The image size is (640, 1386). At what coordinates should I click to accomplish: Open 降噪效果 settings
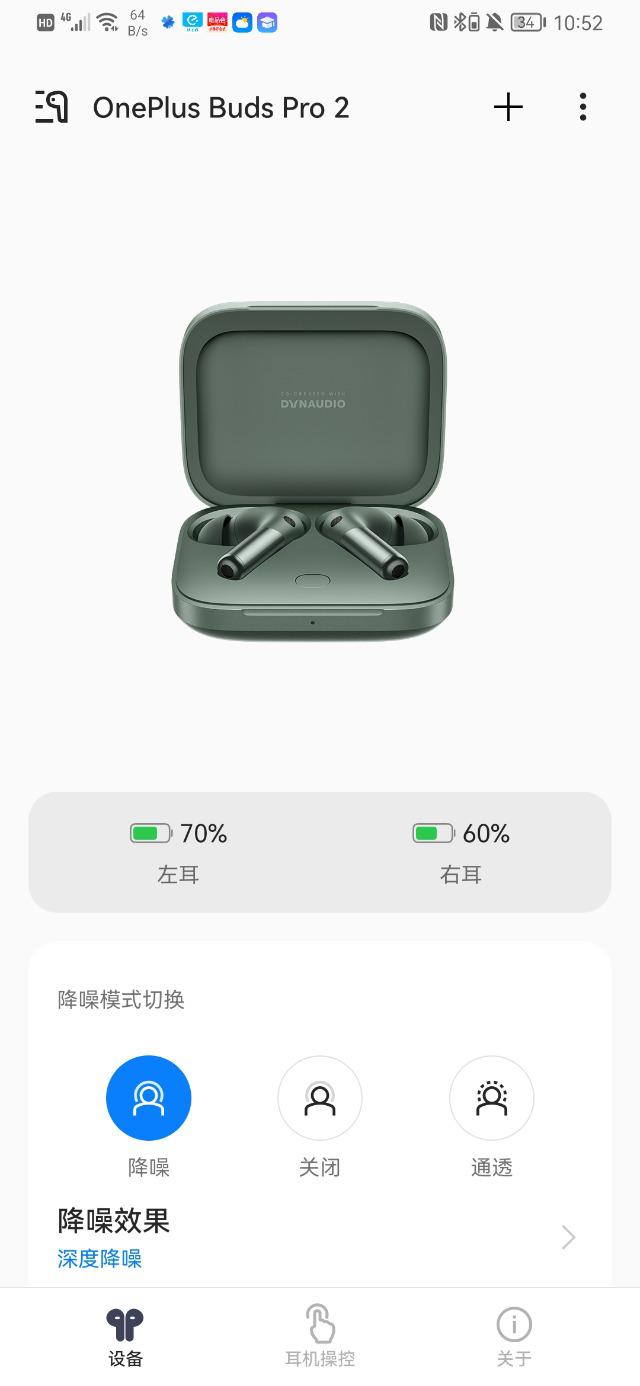(320, 1237)
